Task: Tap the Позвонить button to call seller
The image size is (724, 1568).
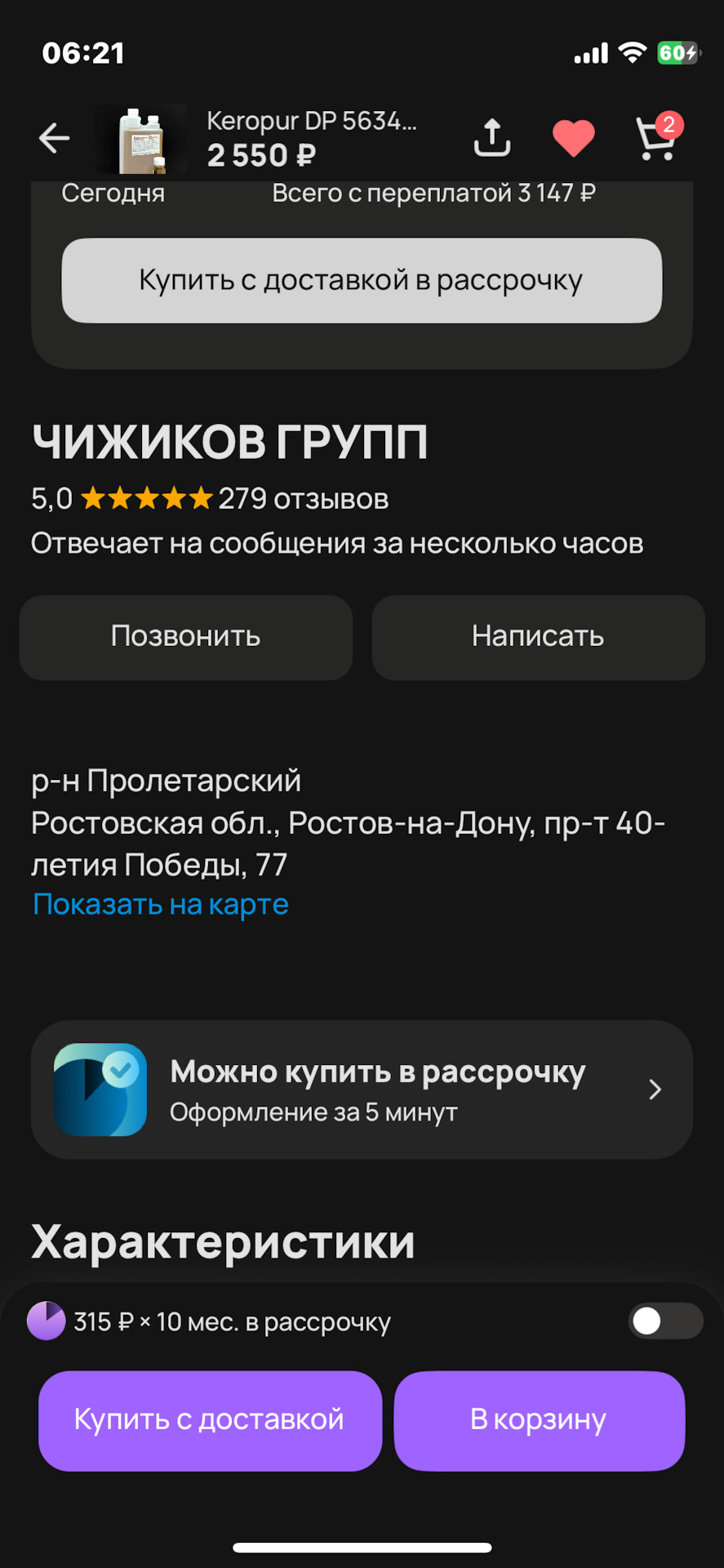Action: click(x=186, y=638)
